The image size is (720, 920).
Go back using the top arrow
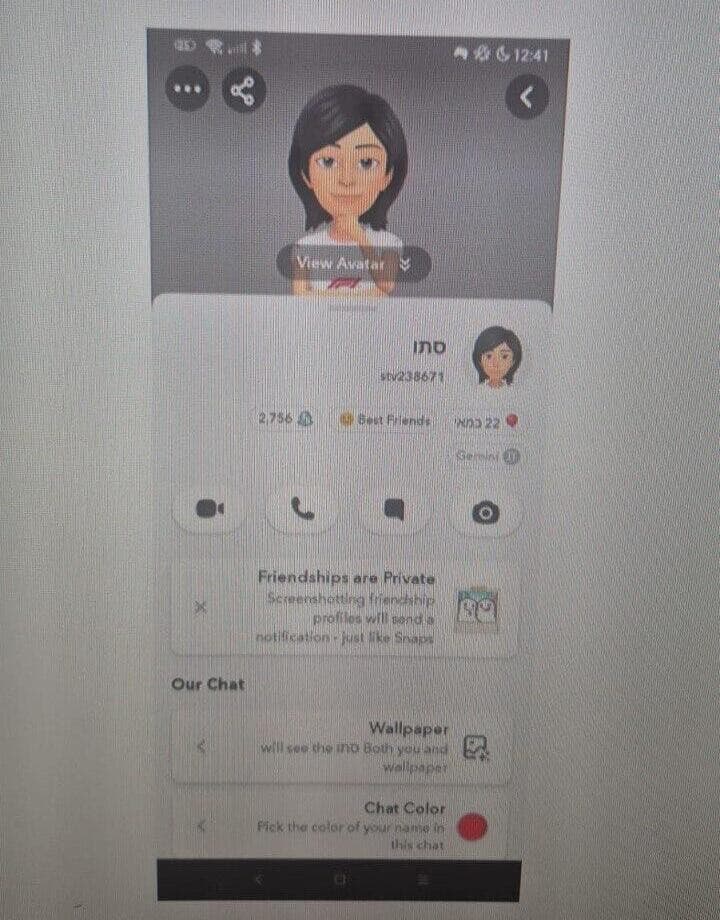(x=527, y=97)
